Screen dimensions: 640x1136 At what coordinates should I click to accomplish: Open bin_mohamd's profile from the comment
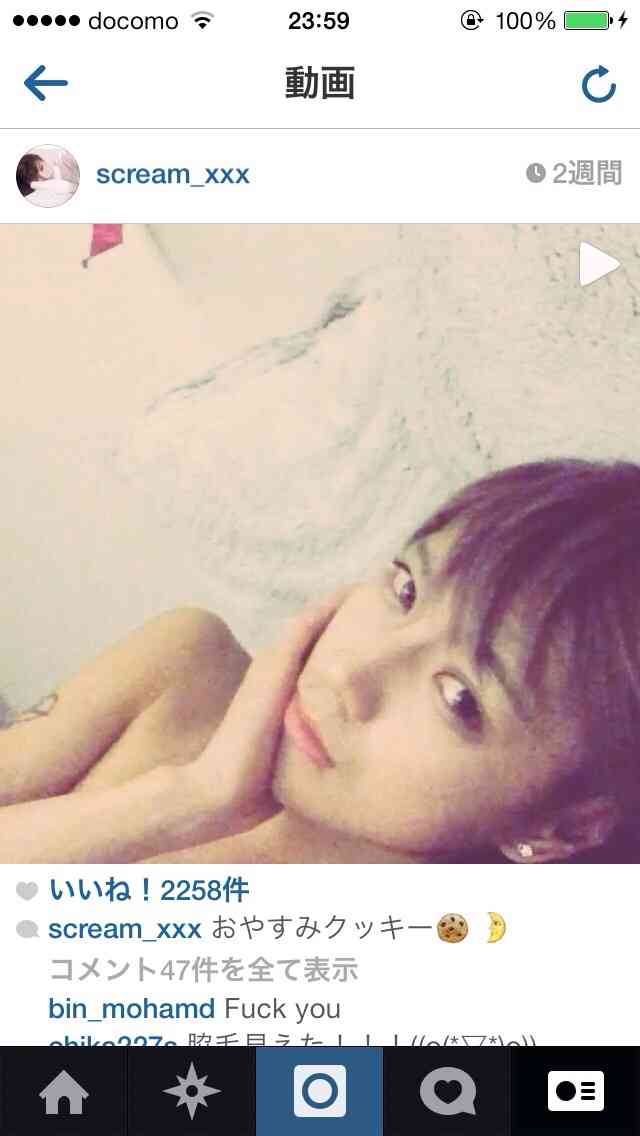(x=131, y=1008)
